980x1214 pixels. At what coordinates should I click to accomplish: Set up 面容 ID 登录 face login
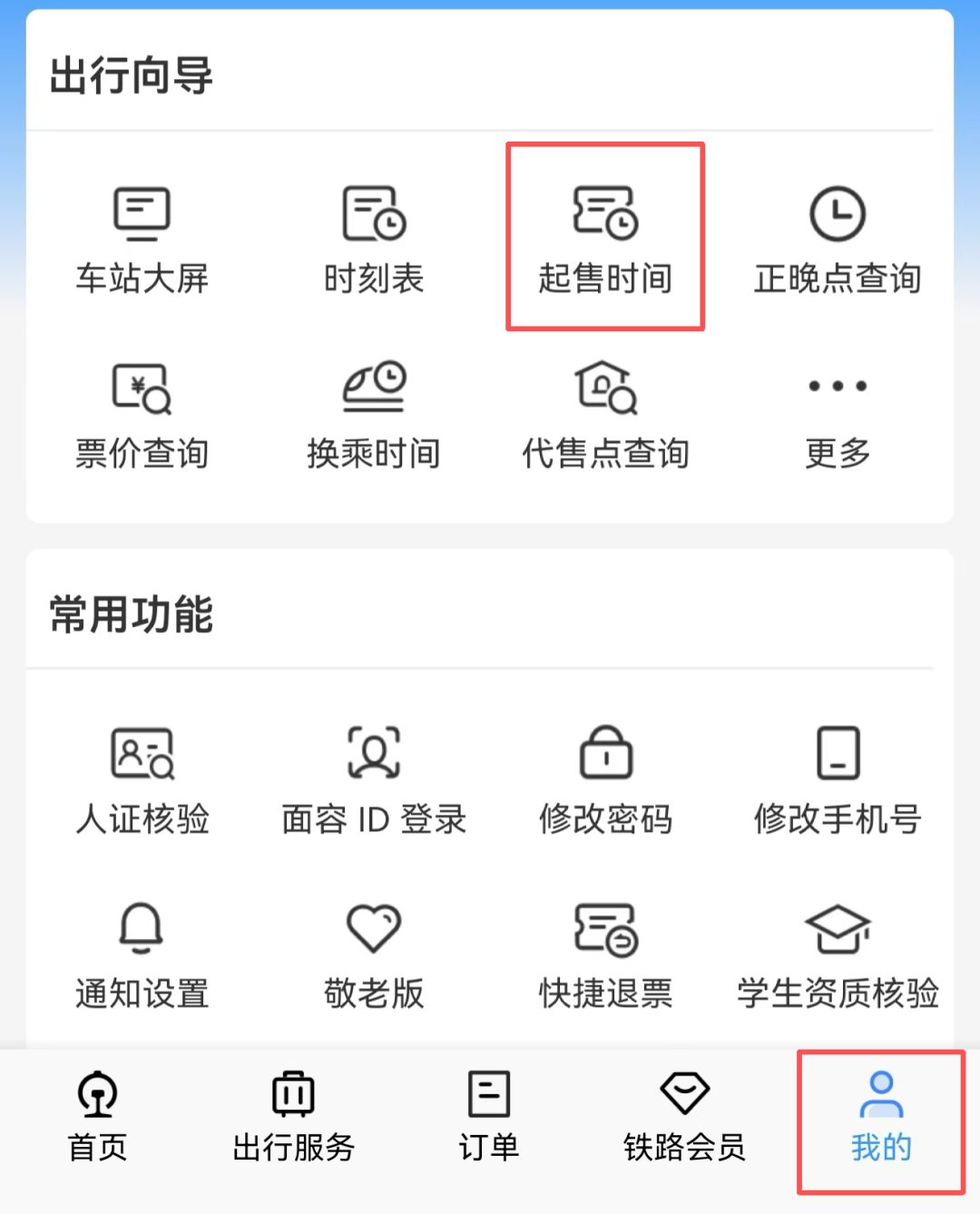pyautogui.click(x=374, y=778)
